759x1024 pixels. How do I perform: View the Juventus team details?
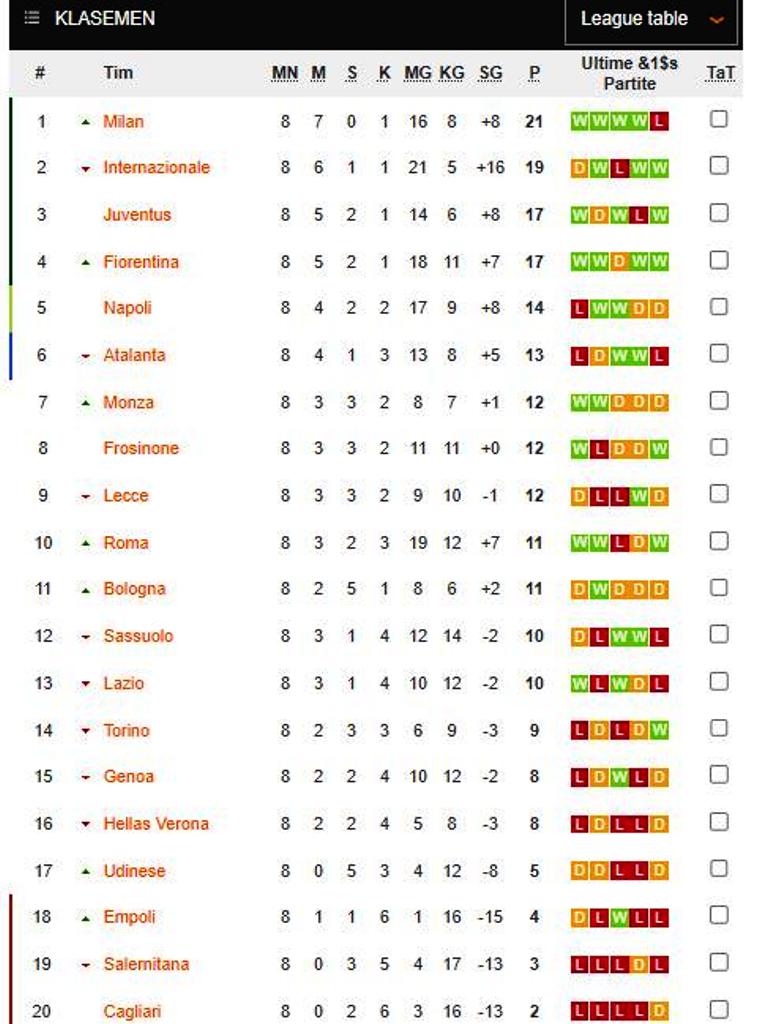pos(137,214)
